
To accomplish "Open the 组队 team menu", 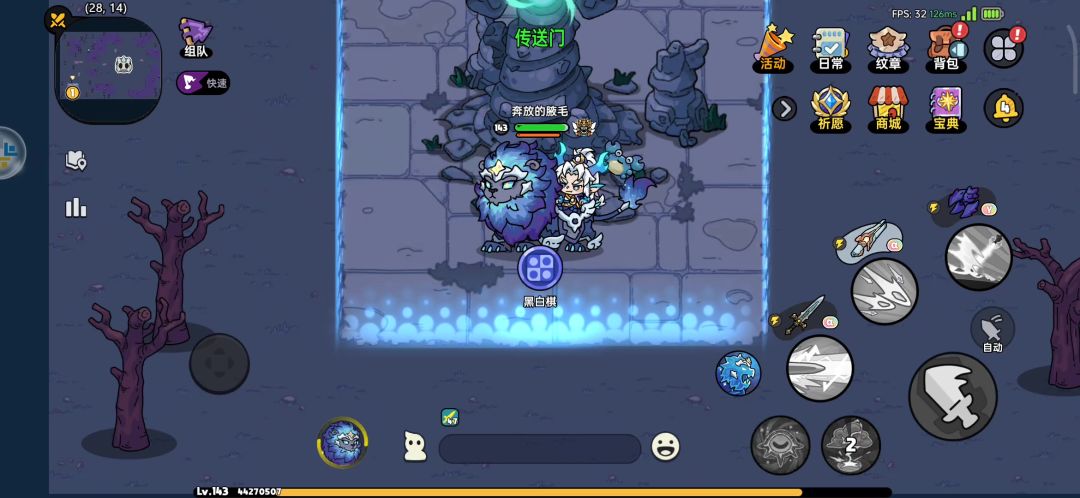I will click(196, 38).
